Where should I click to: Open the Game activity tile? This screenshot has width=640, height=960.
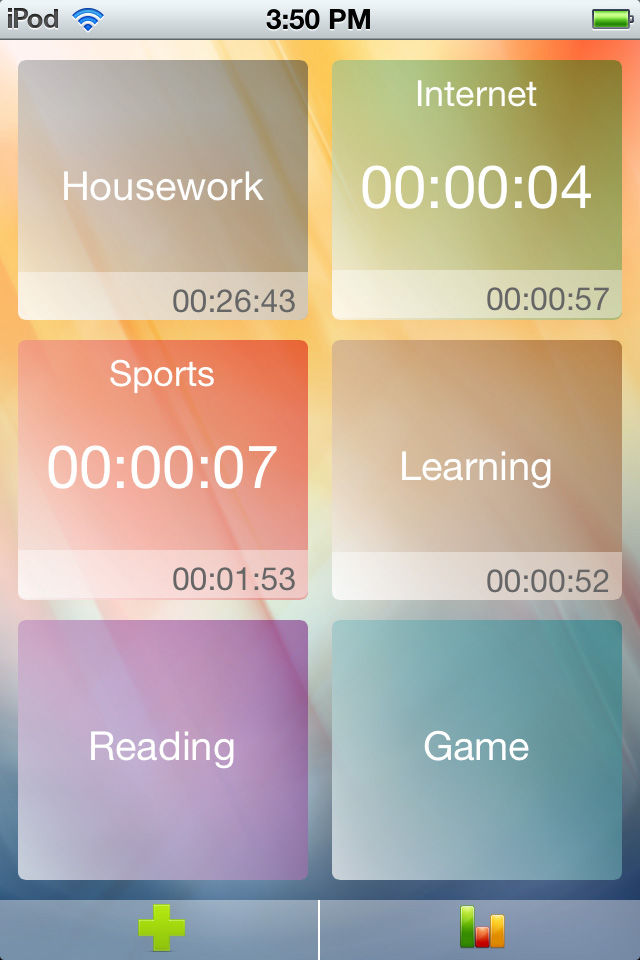click(476, 748)
